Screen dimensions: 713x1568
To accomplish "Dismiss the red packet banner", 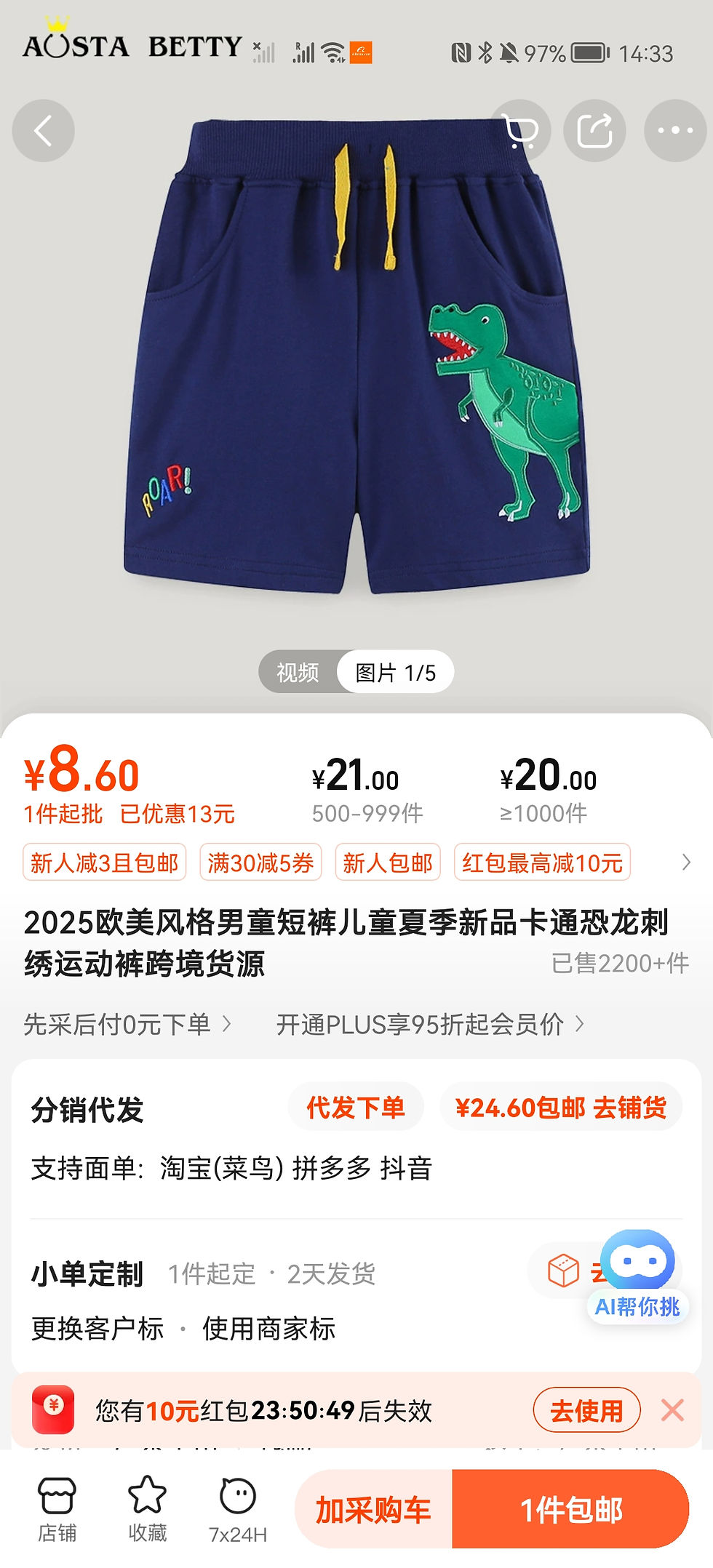I will 672,1410.
